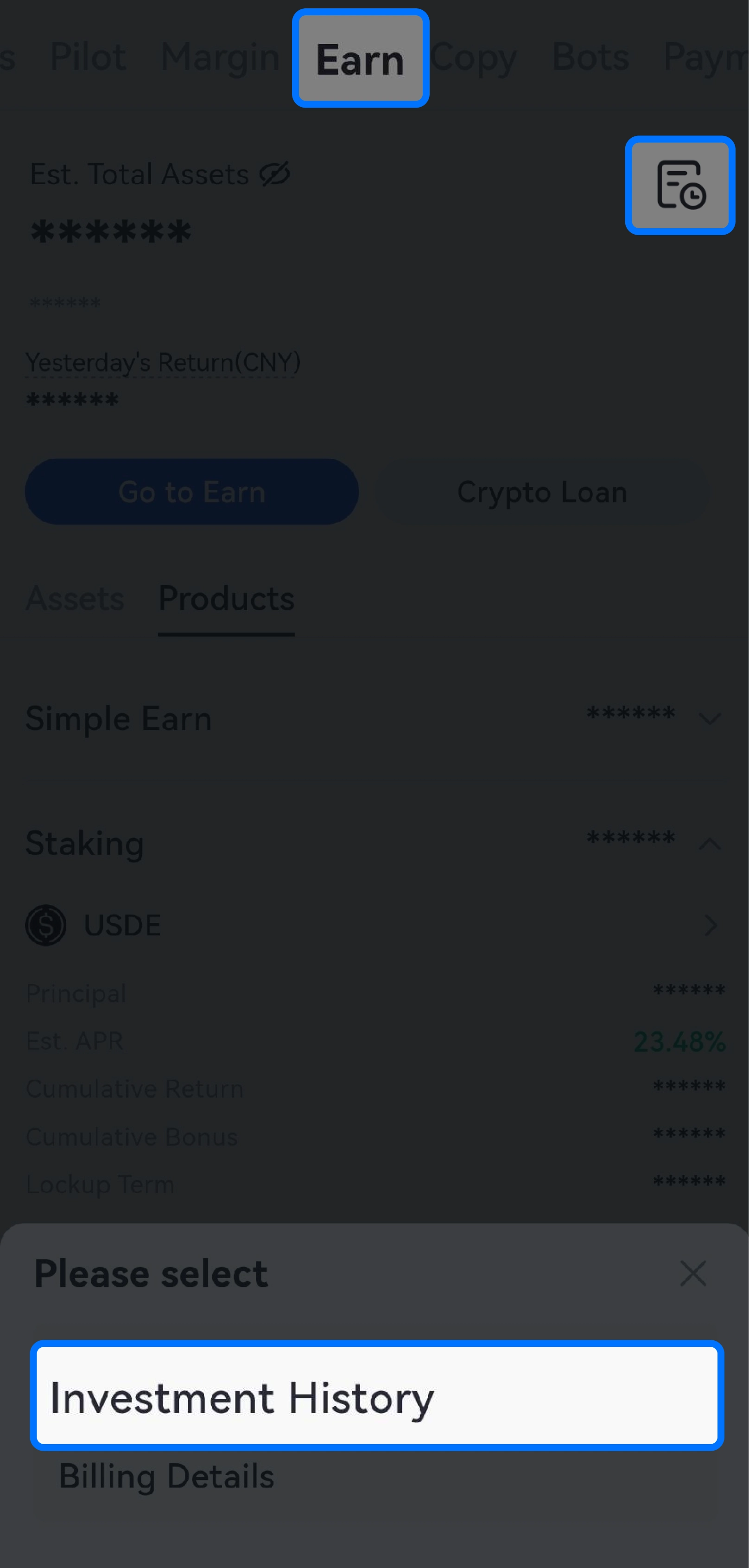
Task: Click the USDE coin icon
Action: click(x=44, y=925)
